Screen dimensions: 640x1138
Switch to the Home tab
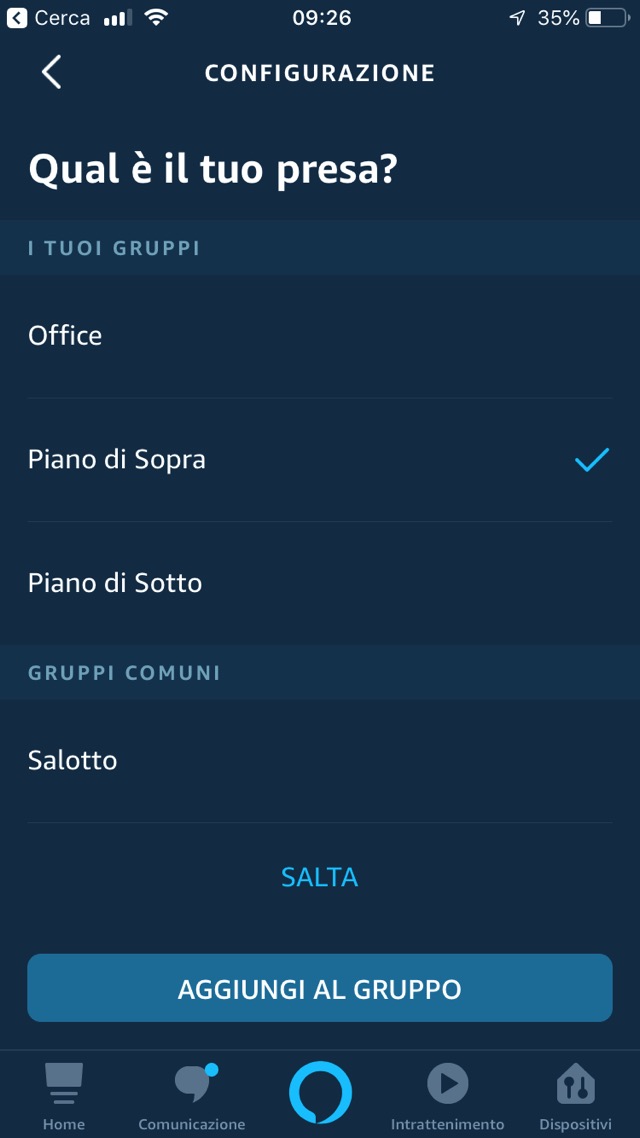64,1096
